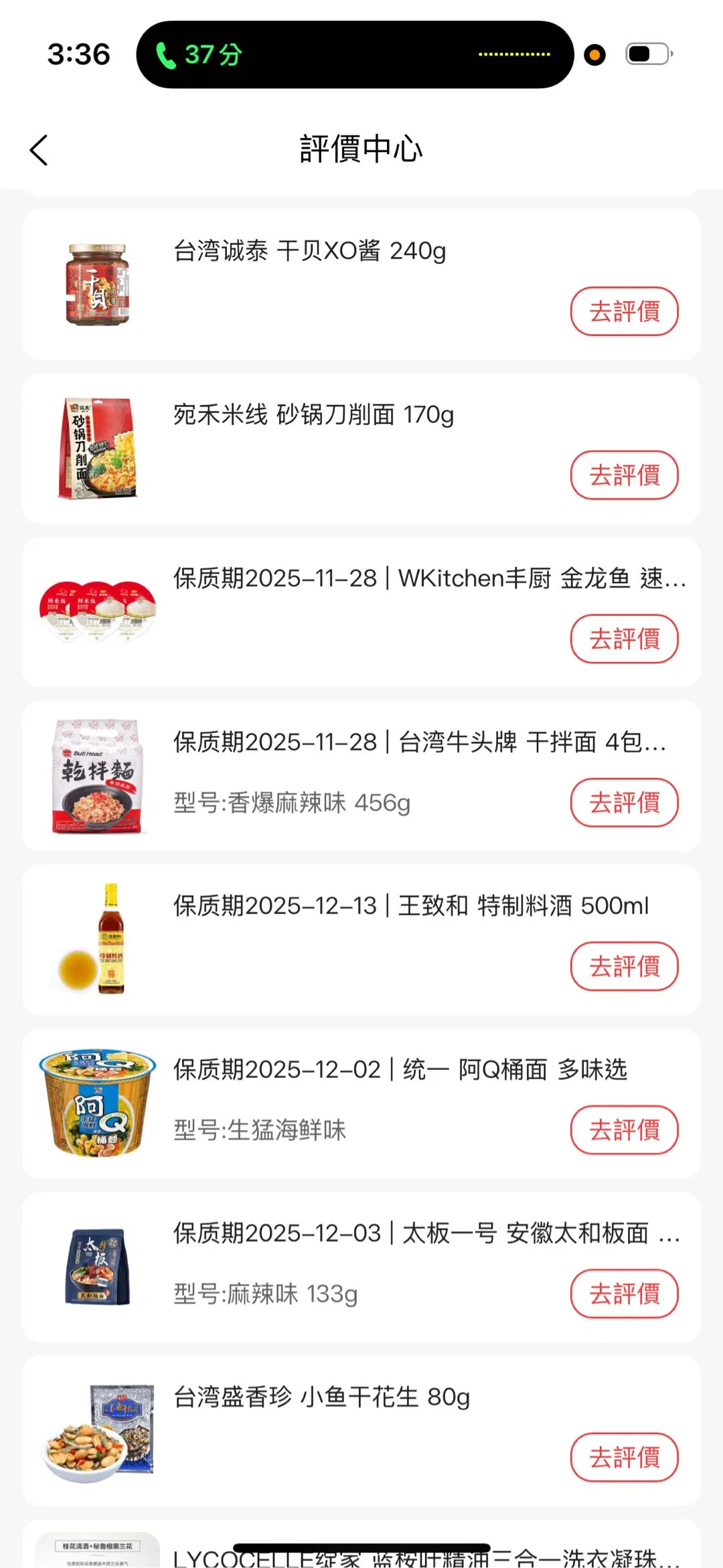723x1568 pixels.
Task: Open the 王致和 特制料酒 bottle image
Action: coord(98,939)
